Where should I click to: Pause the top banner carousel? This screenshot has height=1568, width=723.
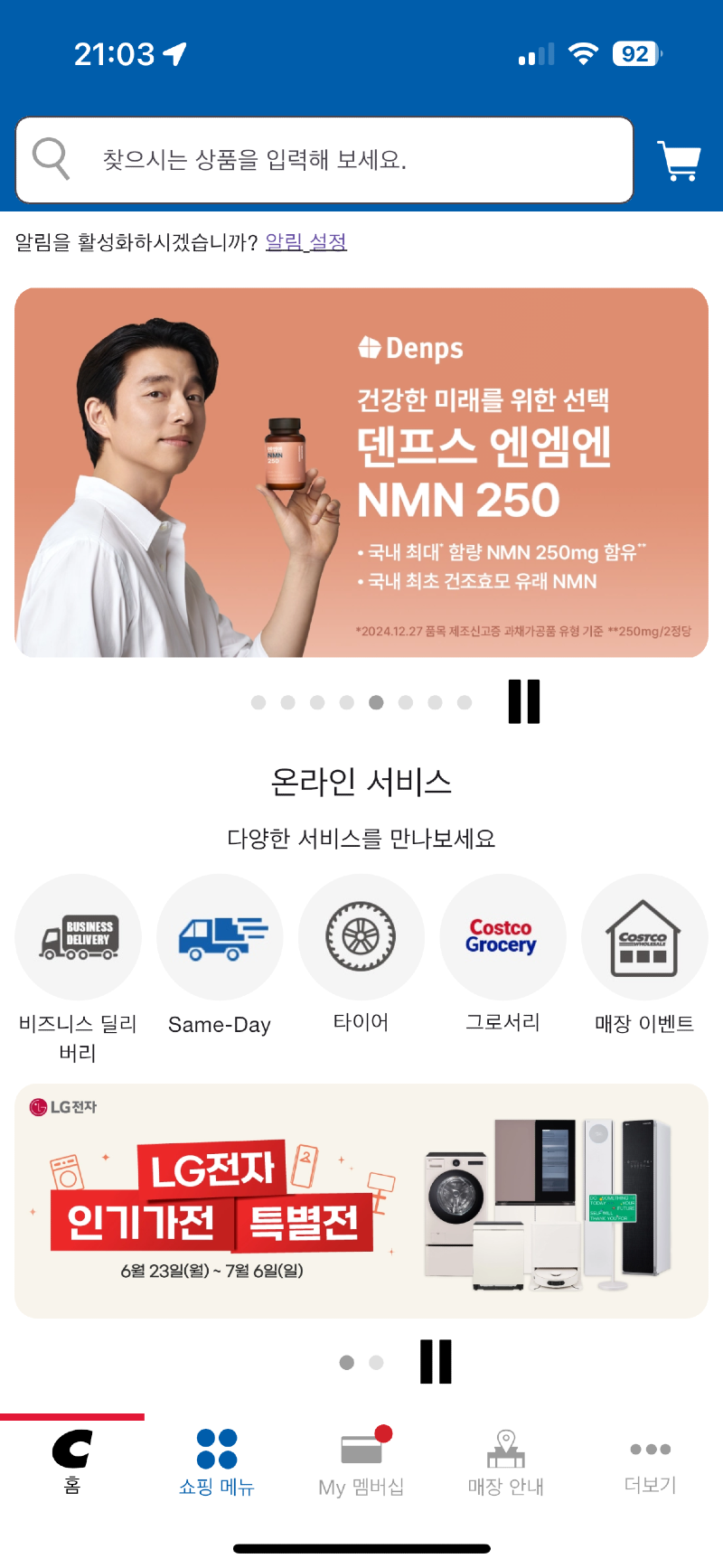click(x=524, y=702)
